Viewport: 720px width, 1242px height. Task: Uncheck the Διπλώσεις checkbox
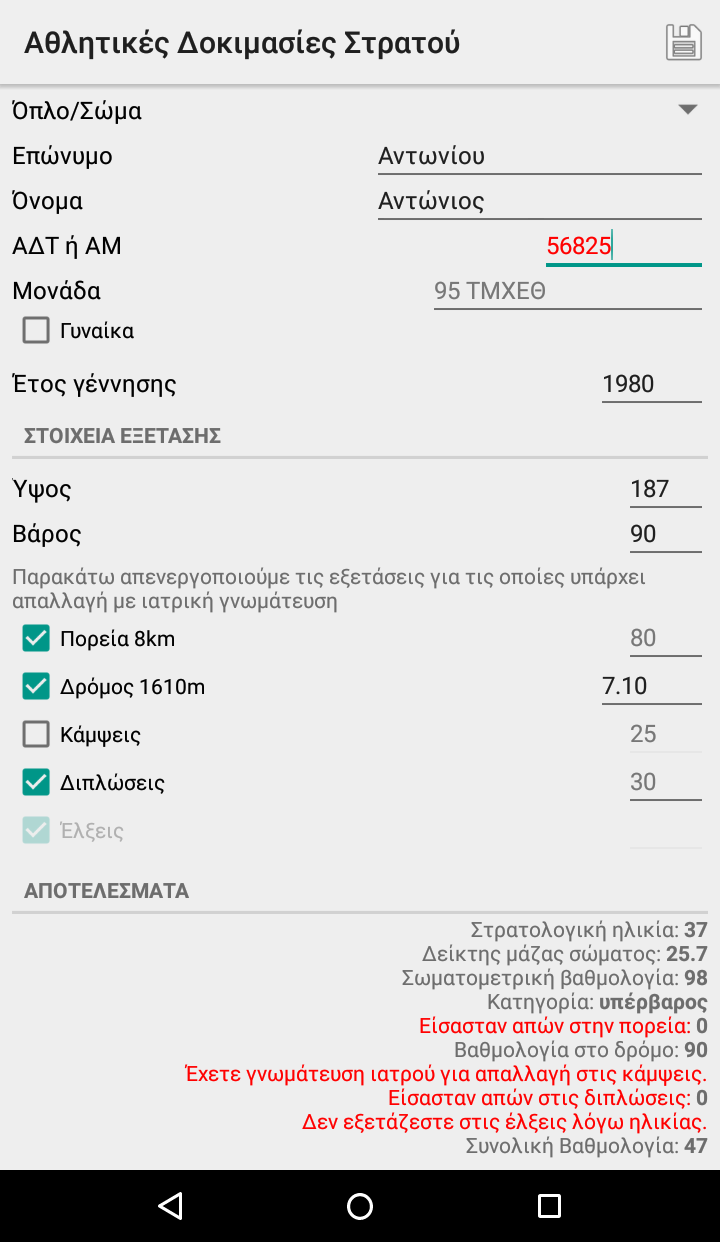(36, 782)
